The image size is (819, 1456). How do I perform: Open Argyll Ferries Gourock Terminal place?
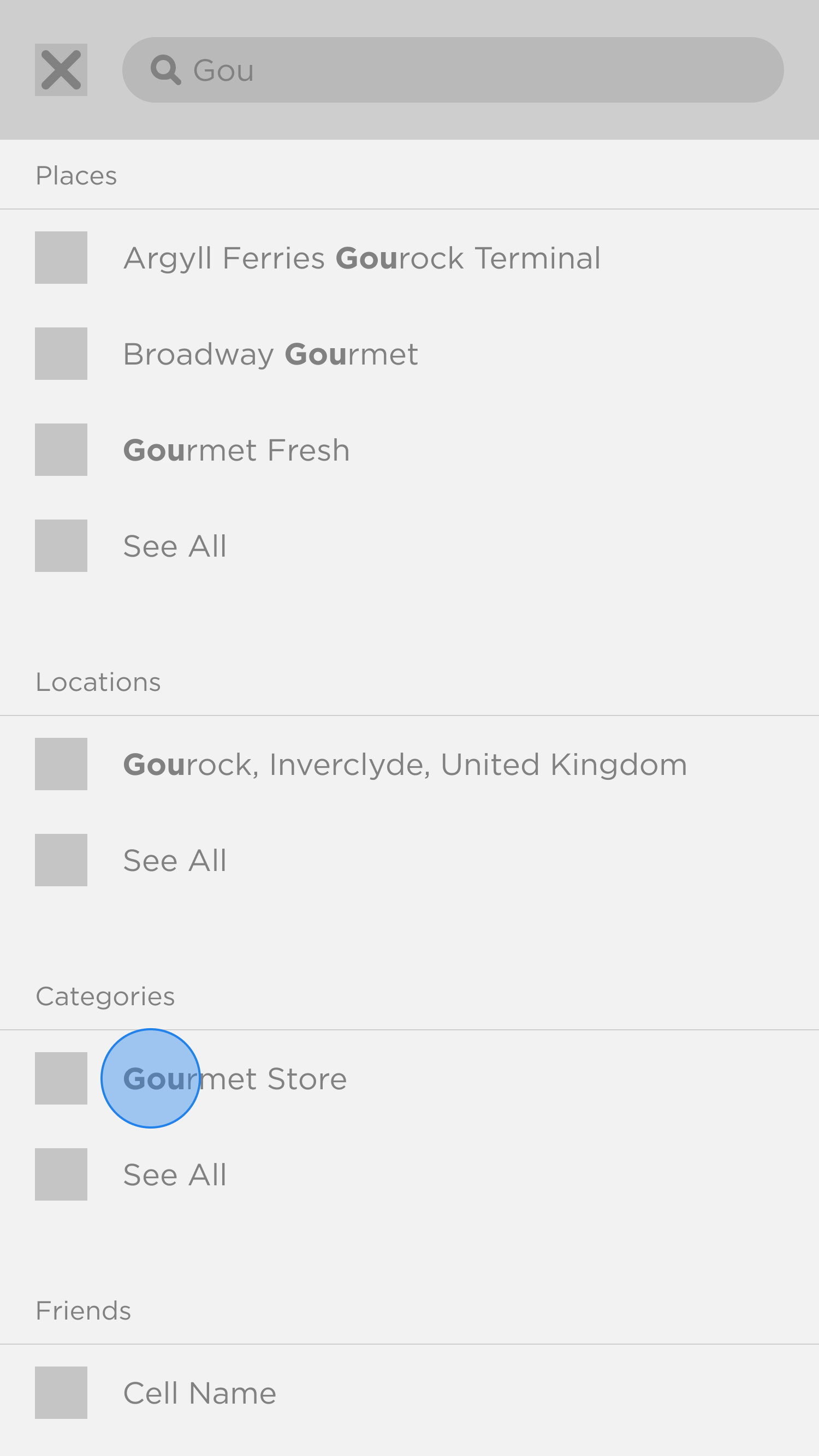tap(362, 258)
